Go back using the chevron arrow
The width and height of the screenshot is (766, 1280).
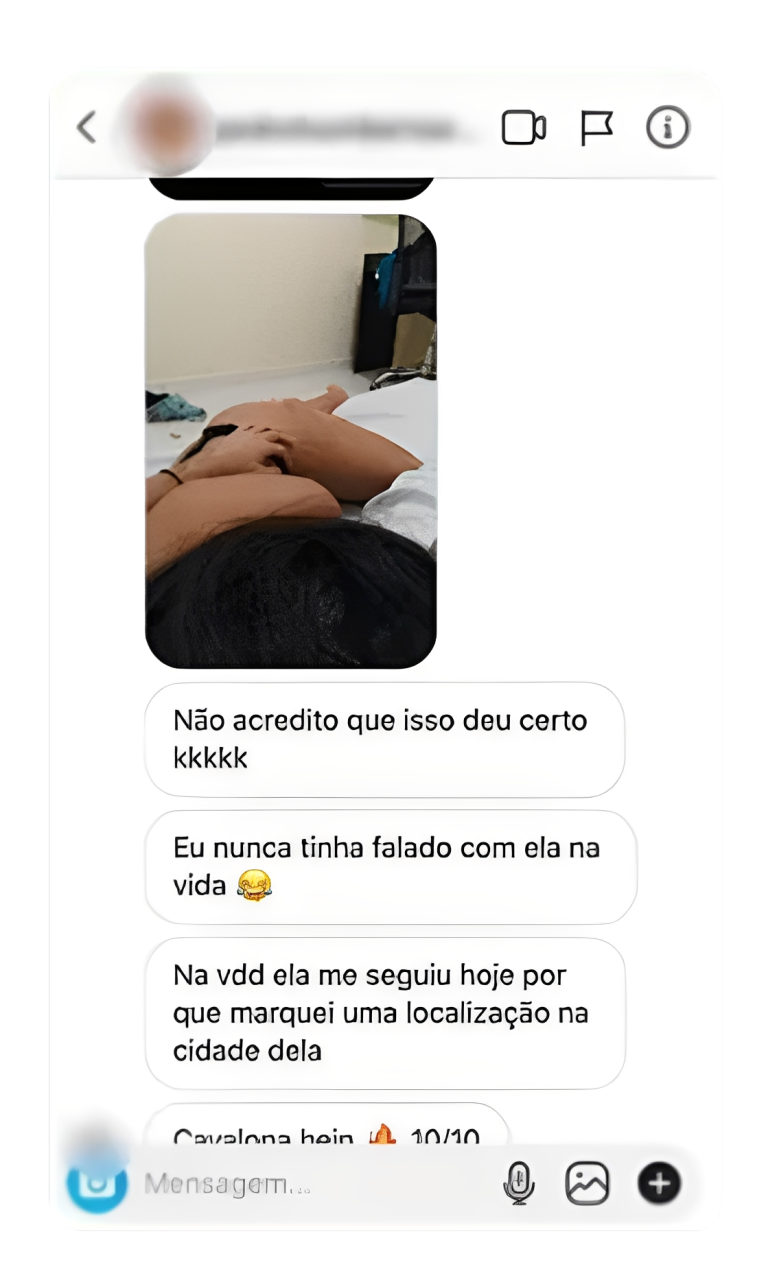pos(86,128)
